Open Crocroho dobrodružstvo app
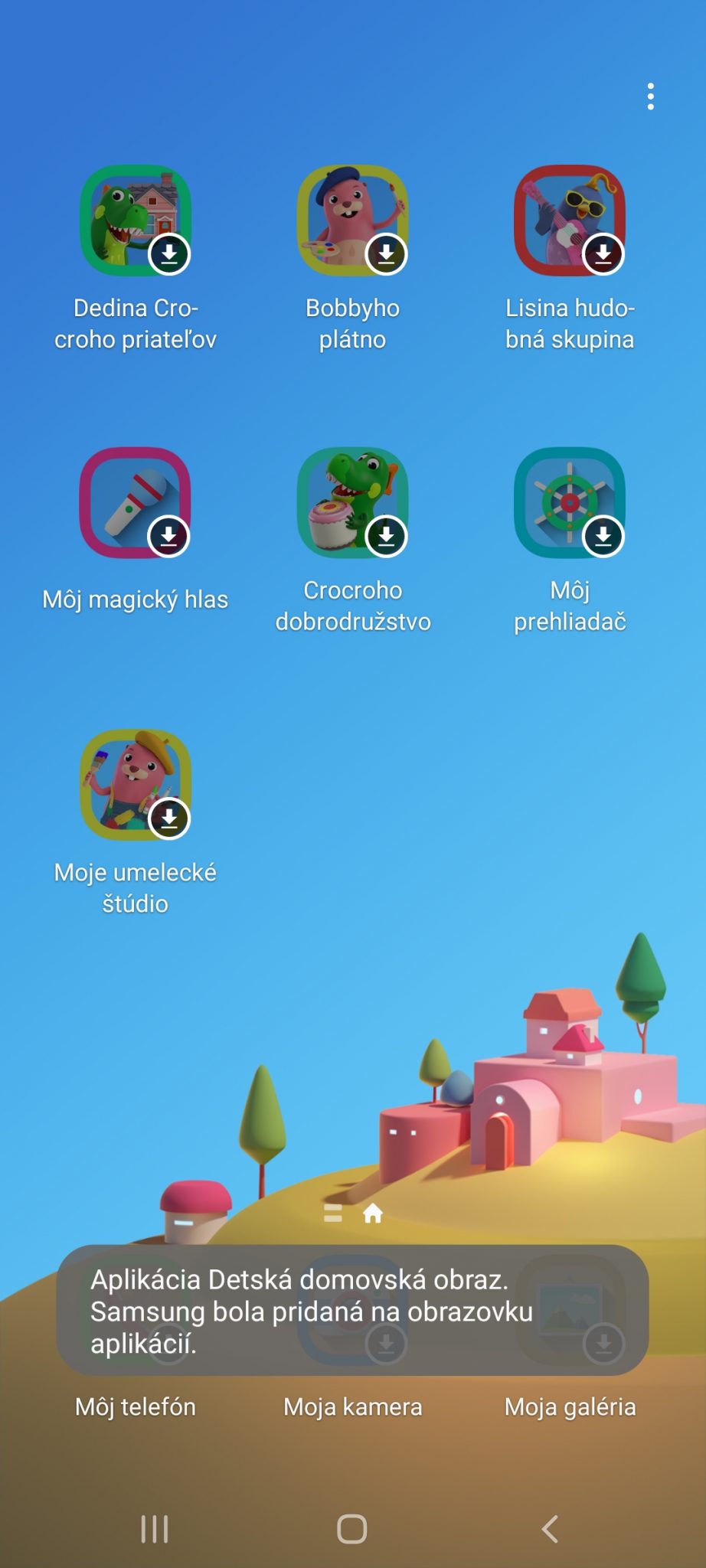Screen dimensions: 706x1568 click(x=352, y=503)
